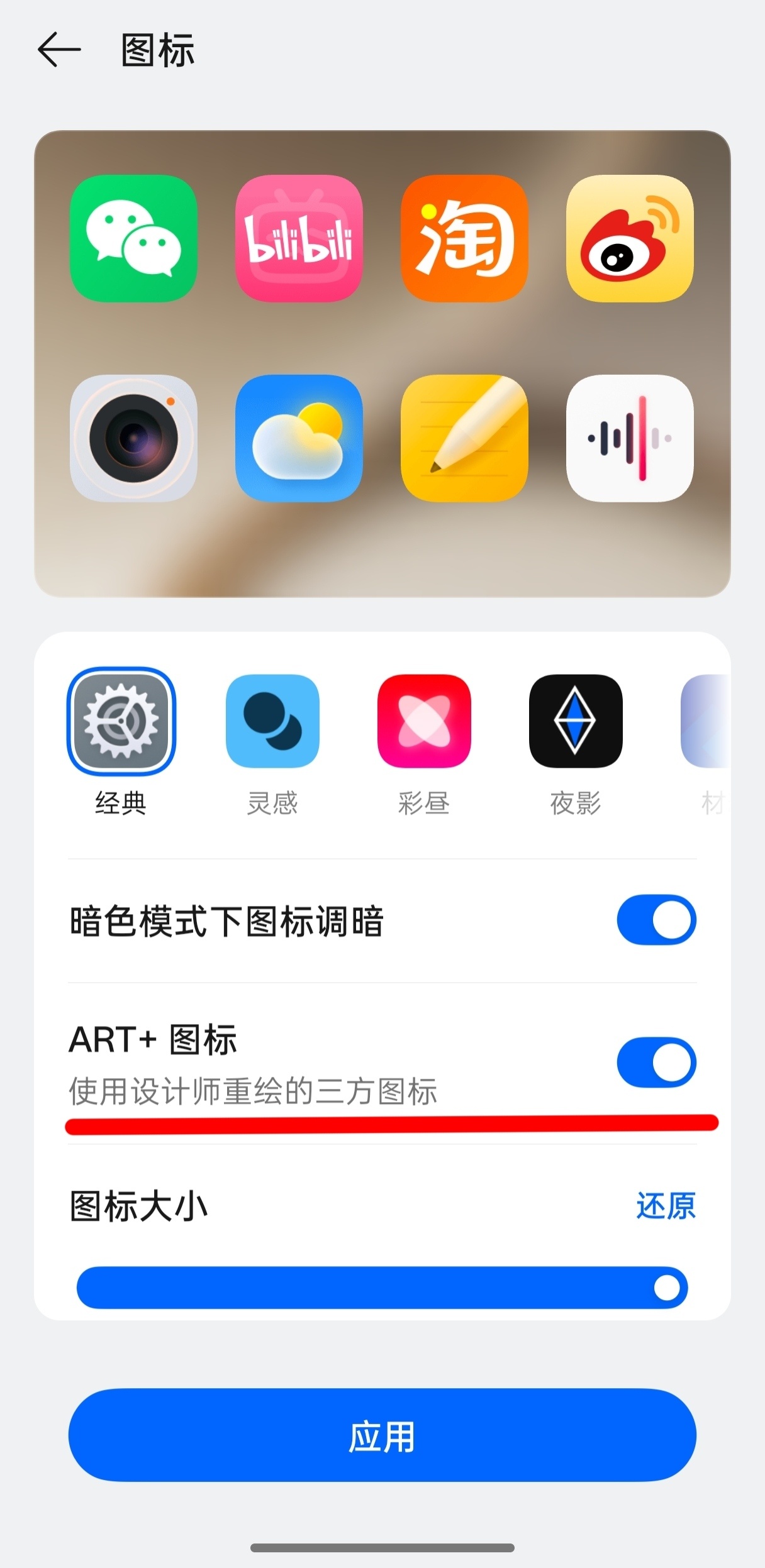Viewport: 765px width, 1568px height.
Task: Open the WeChat icon in the preview
Action: 133,240
